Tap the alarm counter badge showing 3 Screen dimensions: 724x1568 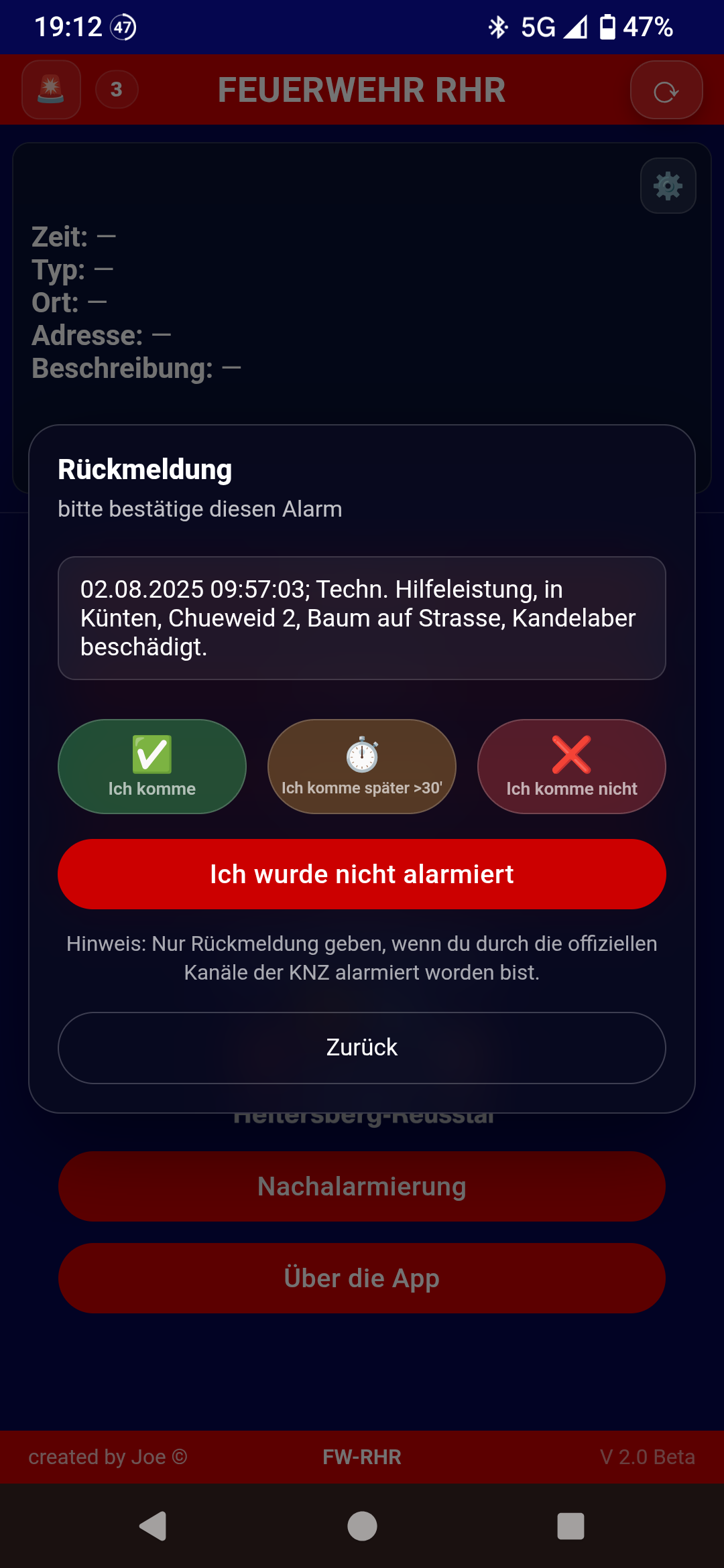(117, 89)
